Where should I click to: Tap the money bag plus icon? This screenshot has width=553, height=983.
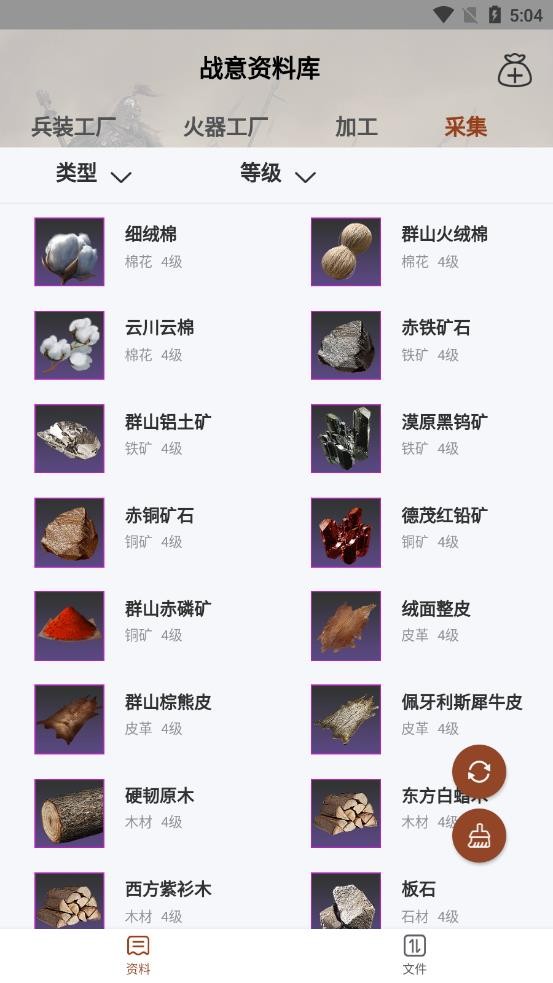click(514, 70)
